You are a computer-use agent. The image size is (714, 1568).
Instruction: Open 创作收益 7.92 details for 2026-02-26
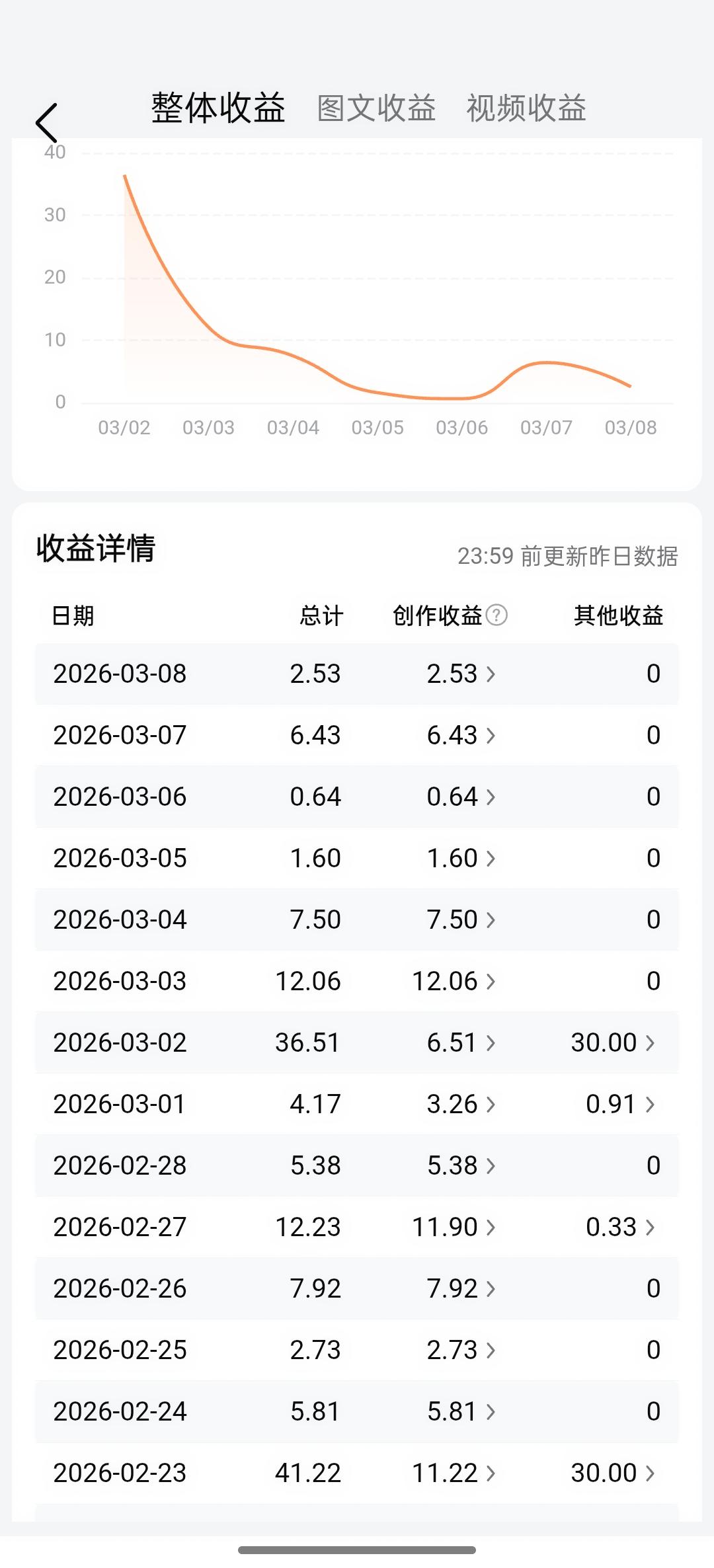(461, 1288)
